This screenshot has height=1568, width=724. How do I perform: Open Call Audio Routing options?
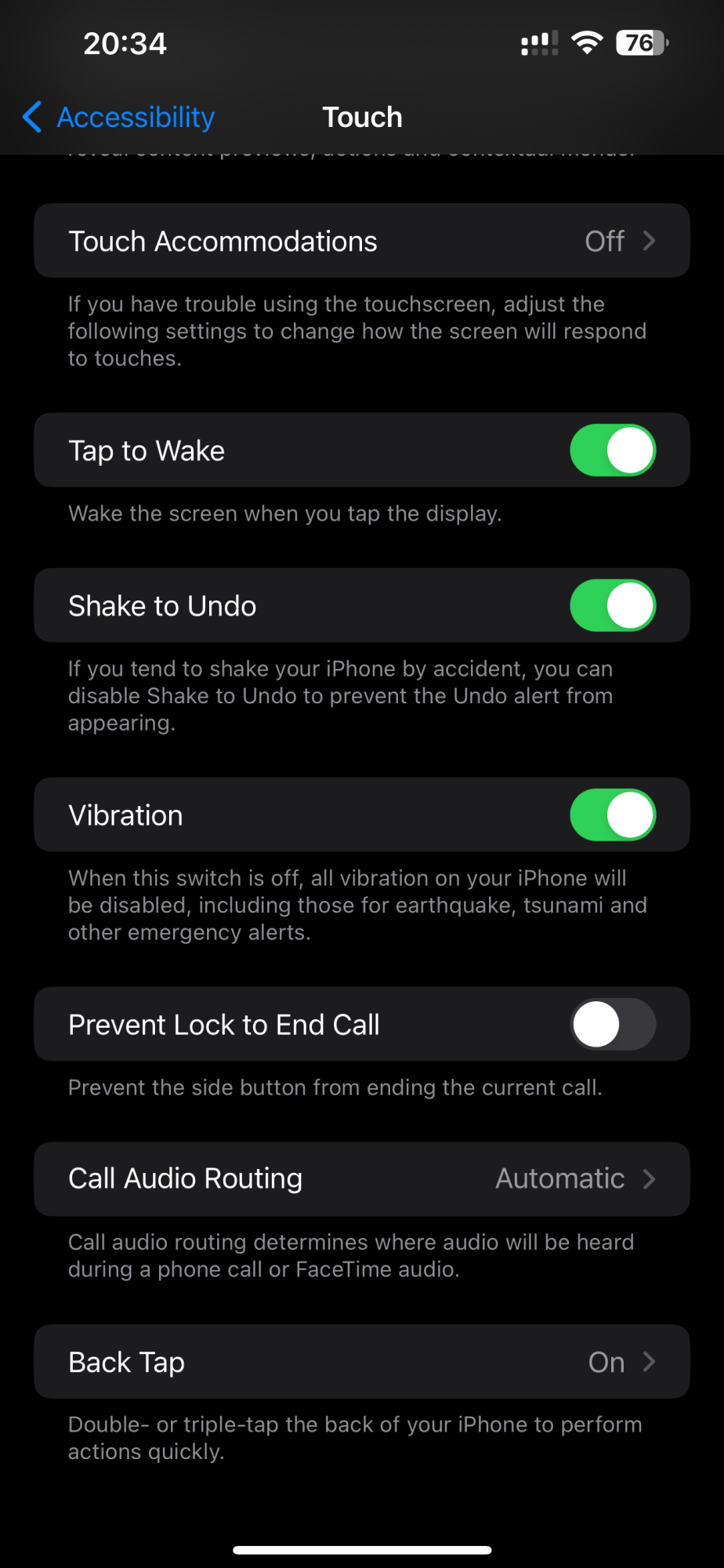(x=361, y=1179)
